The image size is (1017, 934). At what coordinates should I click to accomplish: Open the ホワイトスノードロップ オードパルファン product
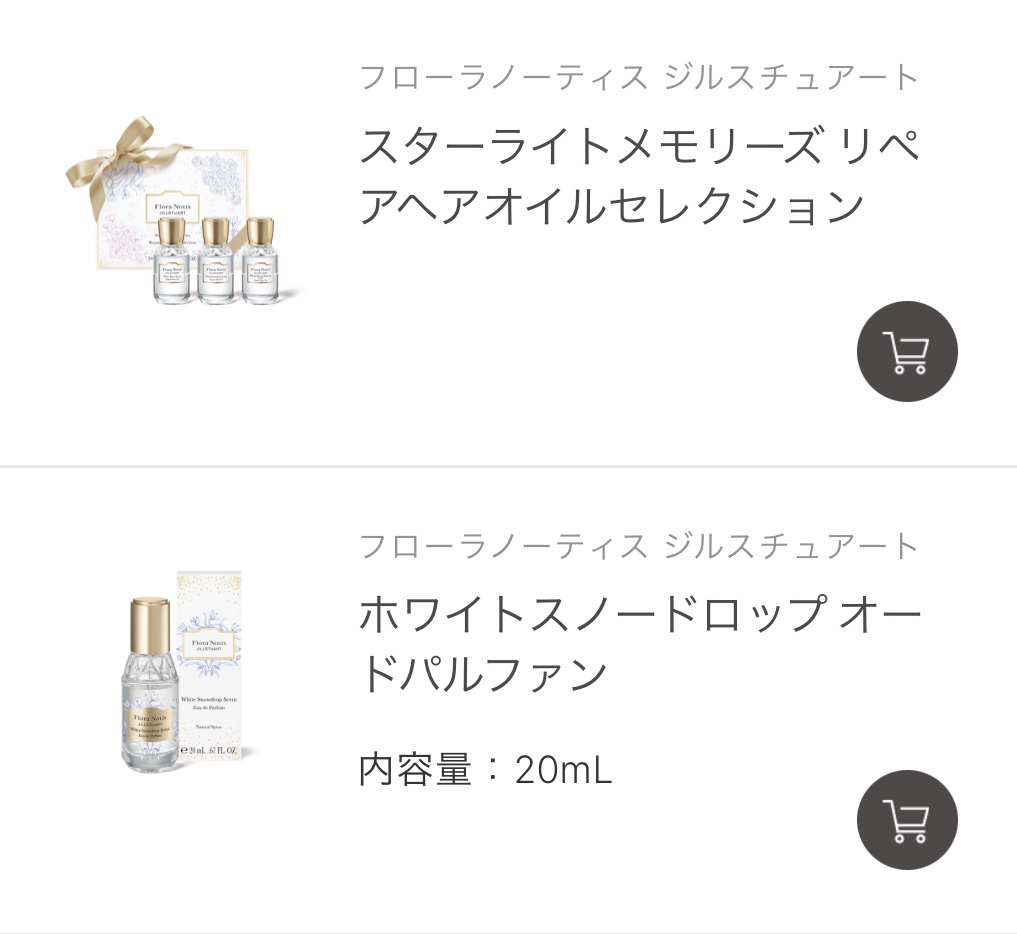tap(638, 643)
